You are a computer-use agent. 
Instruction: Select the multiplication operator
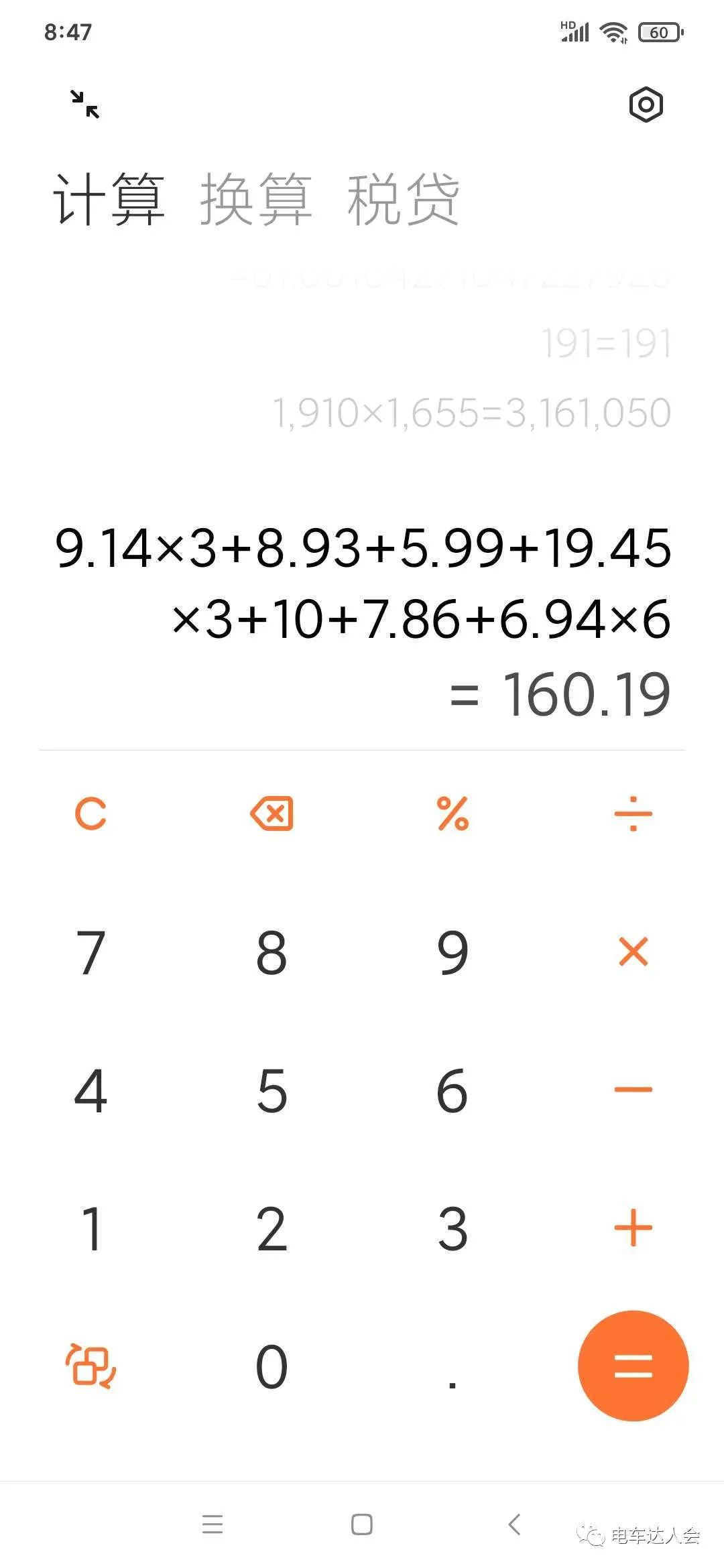point(633,952)
